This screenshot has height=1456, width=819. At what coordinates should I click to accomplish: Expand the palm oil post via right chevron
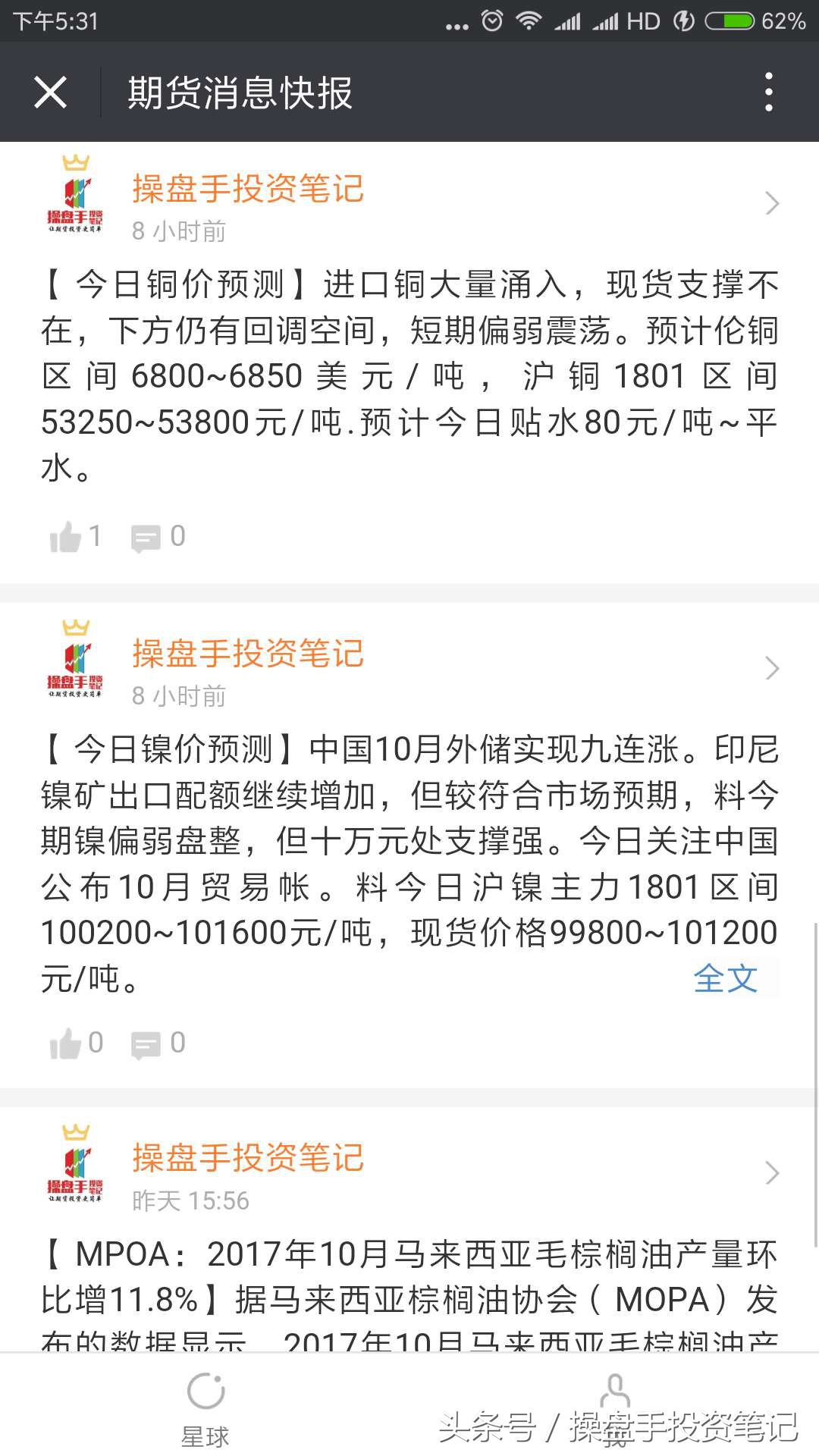click(x=772, y=1172)
